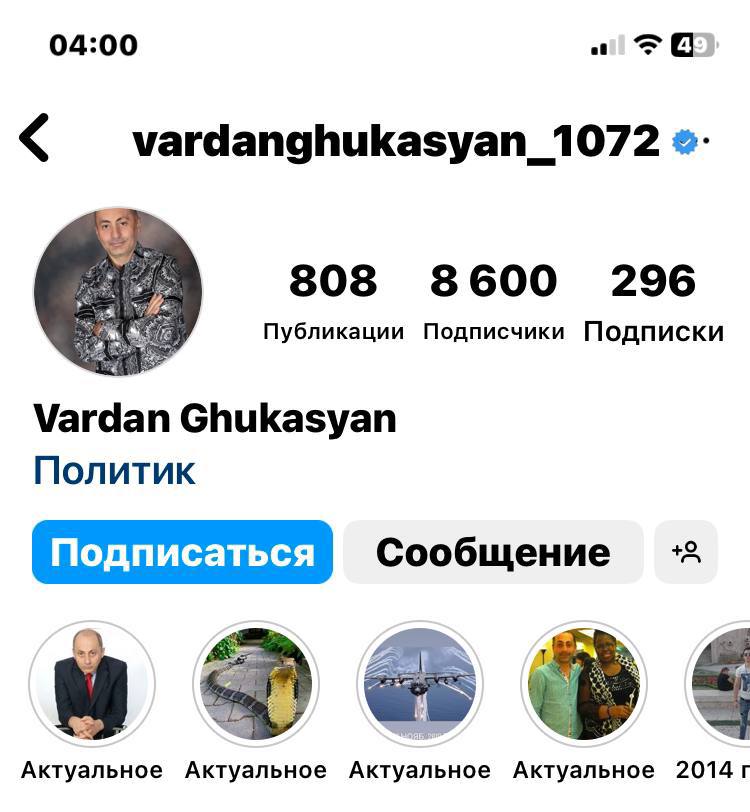The height and width of the screenshot is (812, 750).
Task: Tap the suggested accounts add-person icon
Action: click(686, 552)
